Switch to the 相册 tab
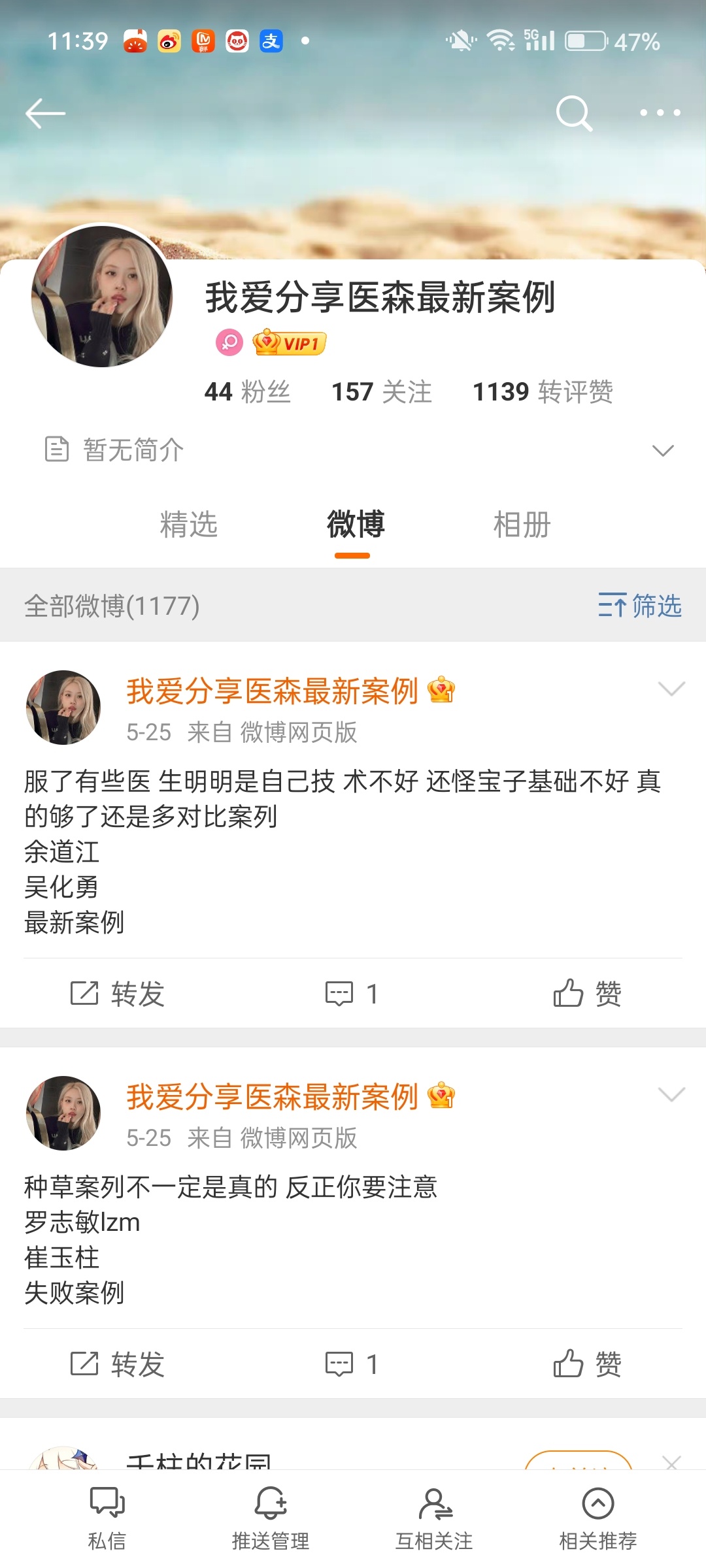The height and width of the screenshot is (1568, 706). [522, 525]
